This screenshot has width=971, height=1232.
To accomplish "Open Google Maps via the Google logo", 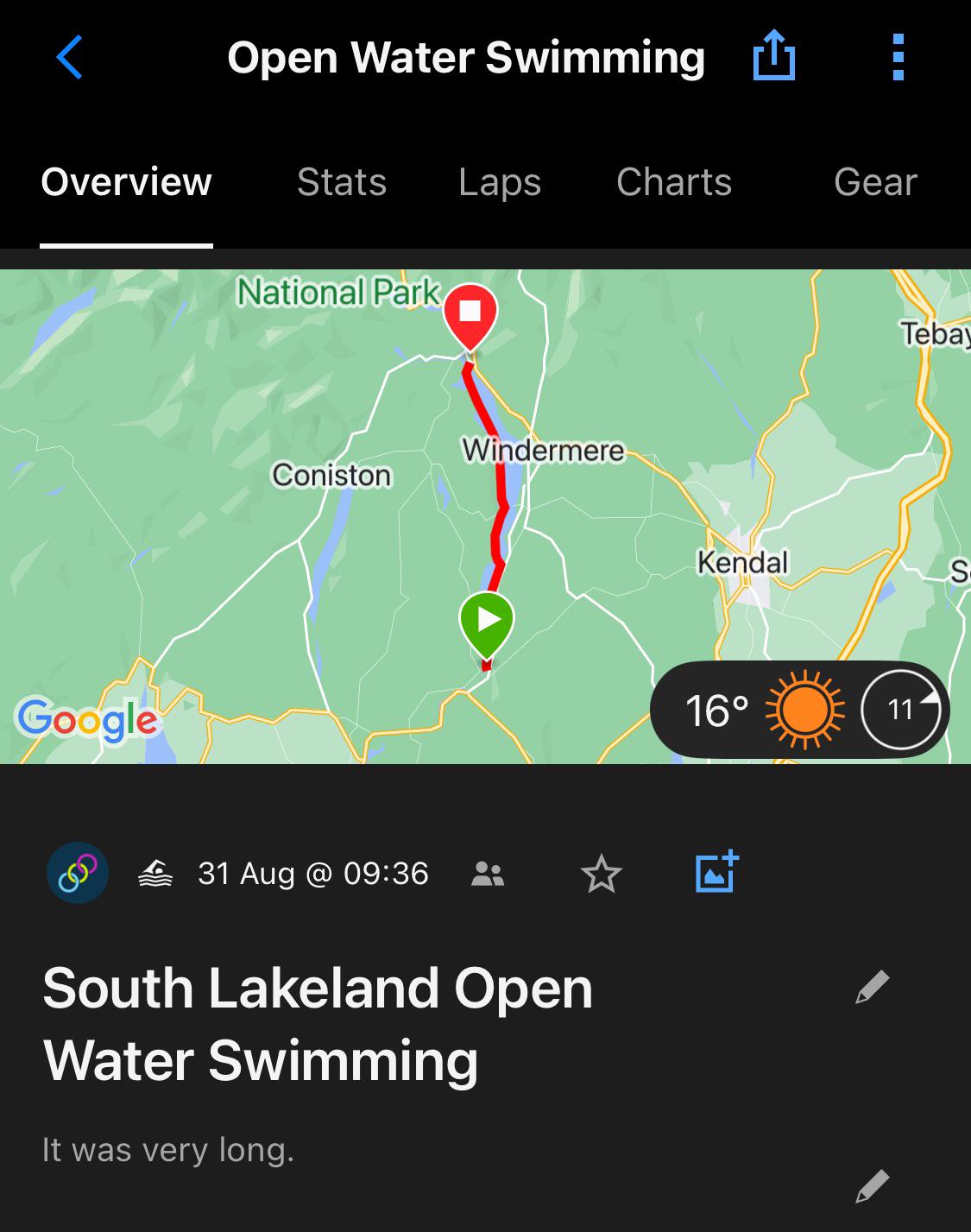I will coord(89,720).
